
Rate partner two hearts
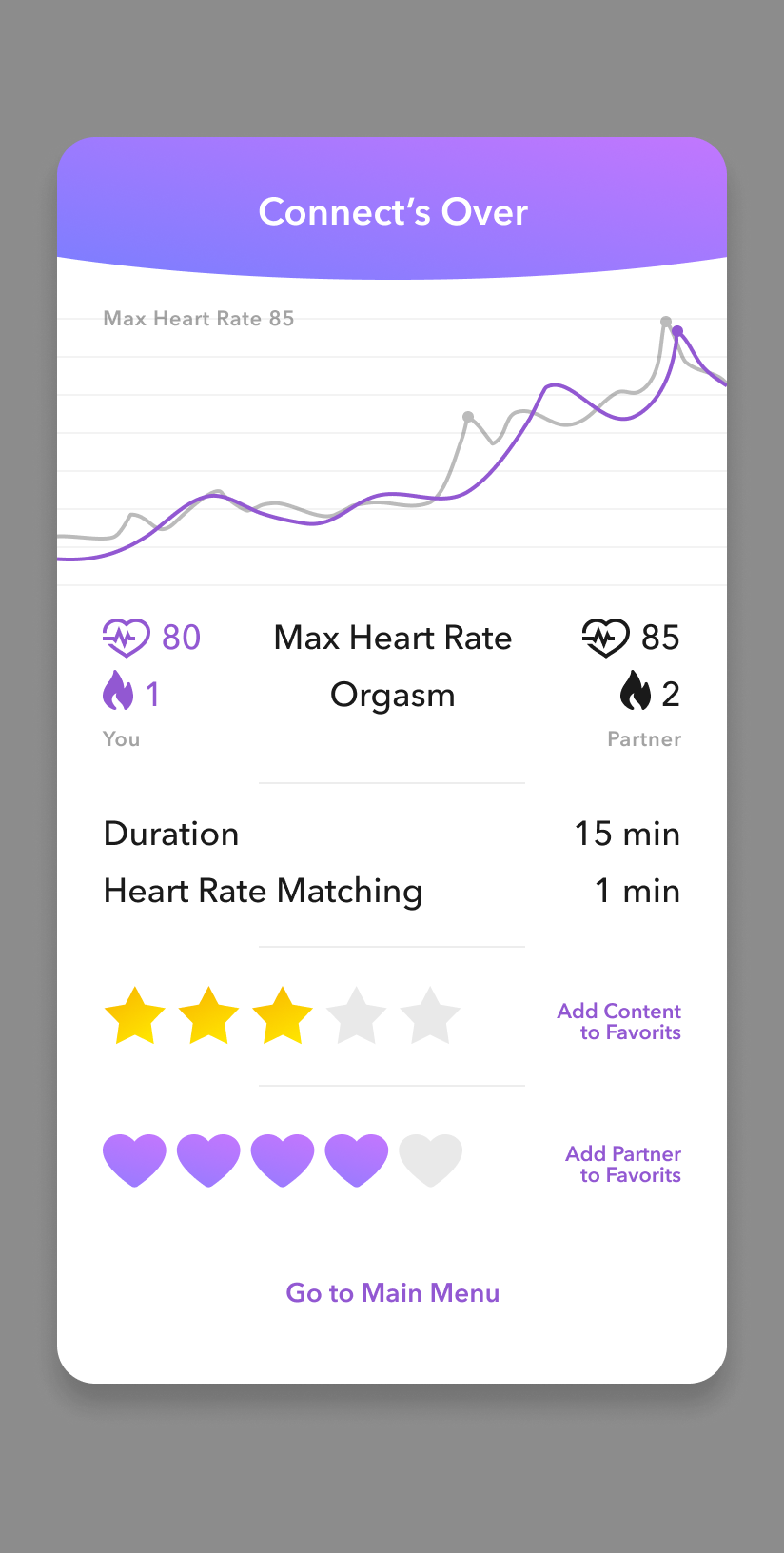coord(208,1160)
